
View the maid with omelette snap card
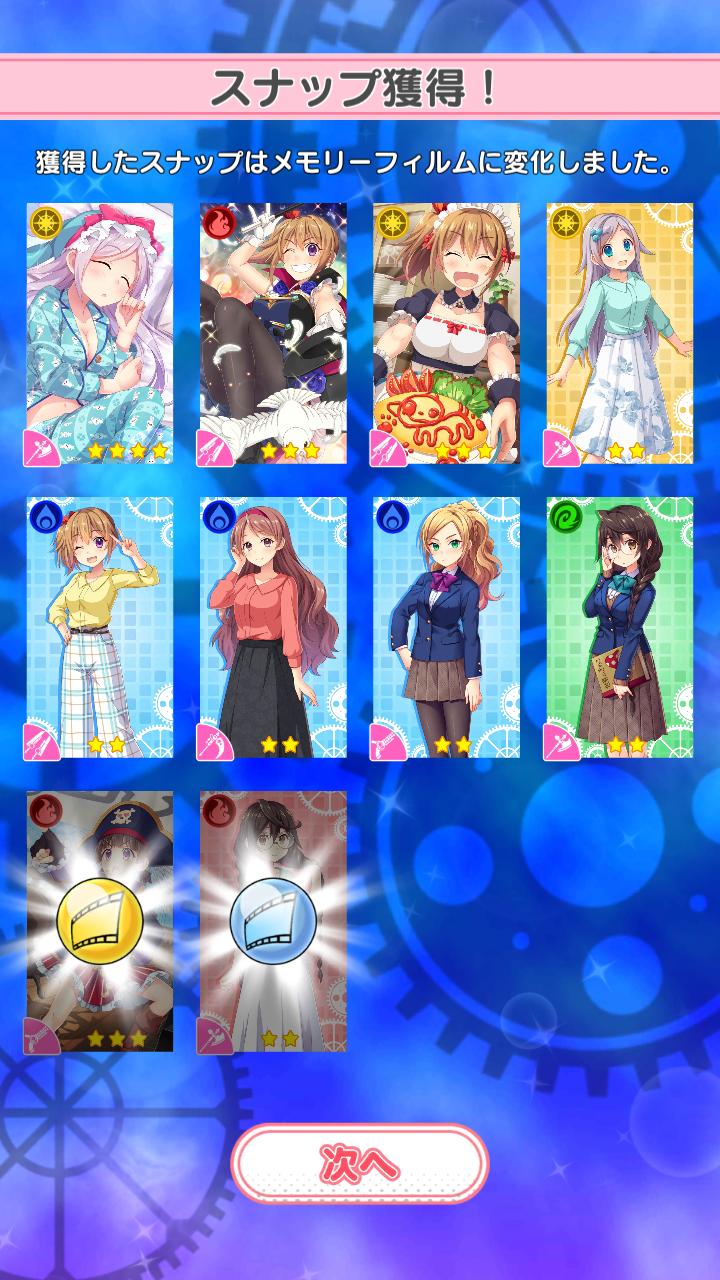click(446, 335)
